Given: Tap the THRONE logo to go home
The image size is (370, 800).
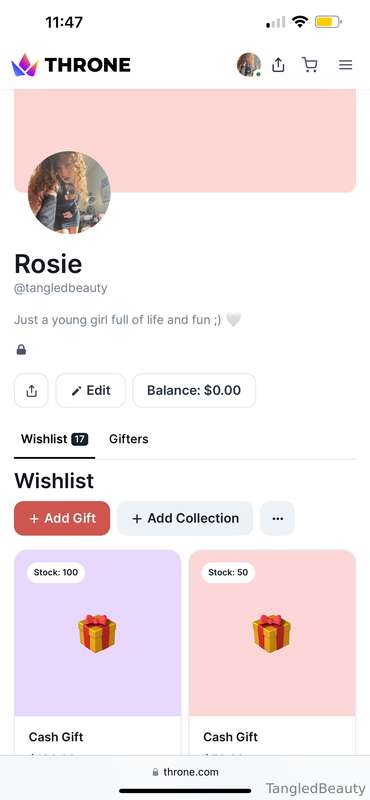Looking at the screenshot, I should pos(70,65).
